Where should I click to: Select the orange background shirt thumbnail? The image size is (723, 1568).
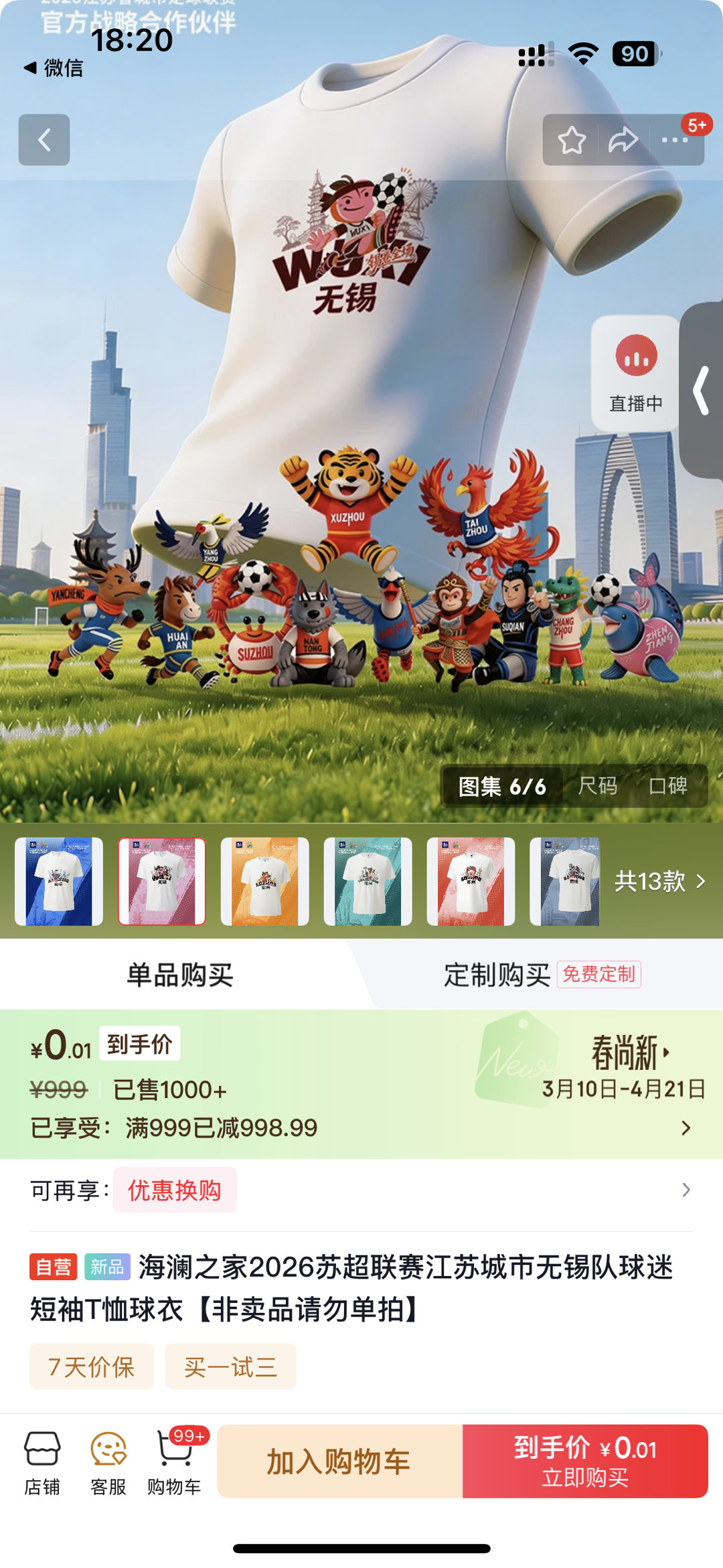click(x=265, y=881)
